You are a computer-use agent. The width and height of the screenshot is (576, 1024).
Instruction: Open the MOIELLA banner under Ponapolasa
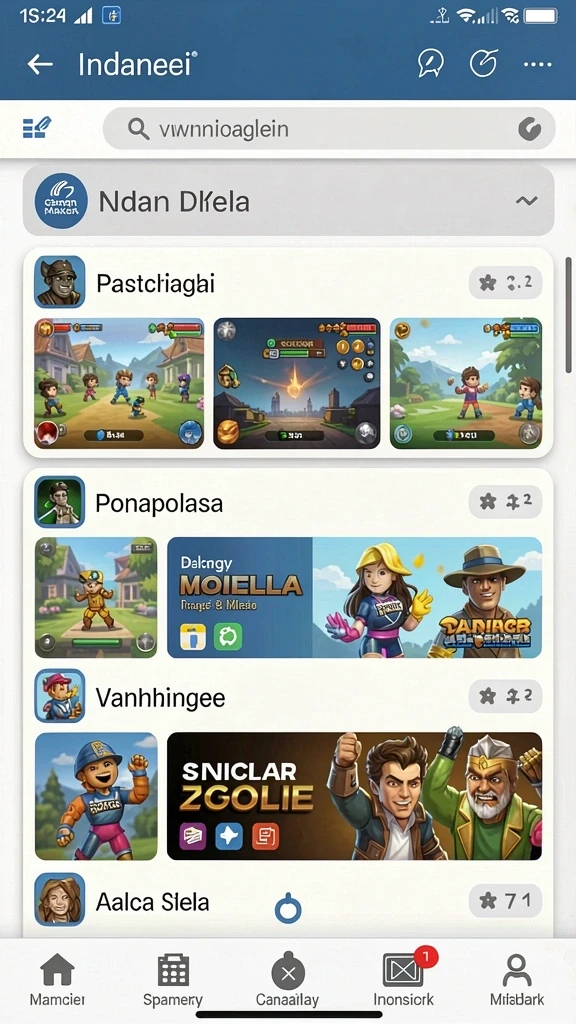[354, 597]
